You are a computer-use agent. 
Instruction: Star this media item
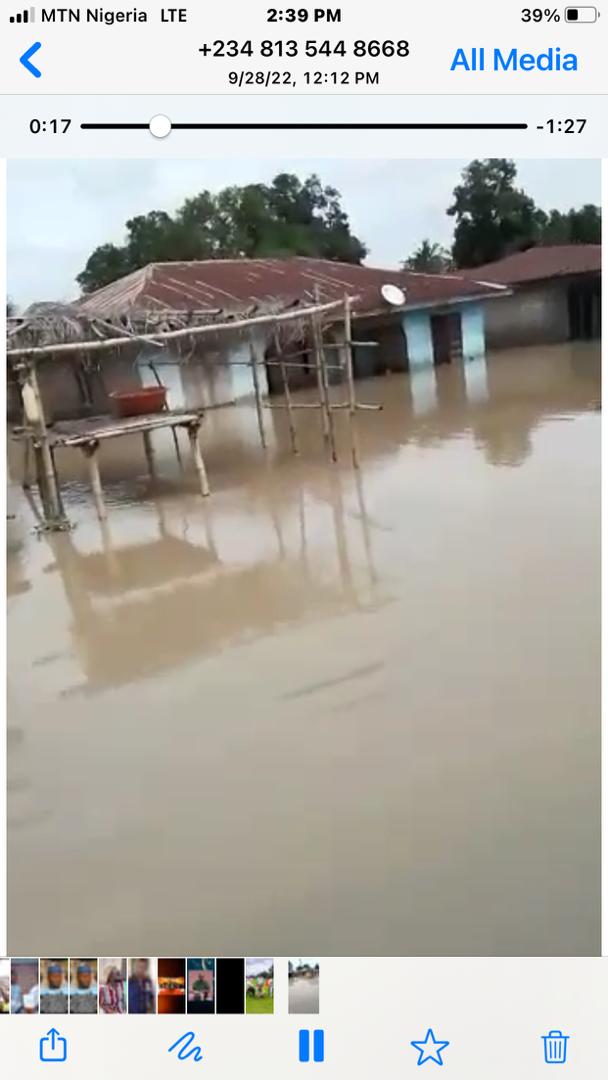[430, 1046]
